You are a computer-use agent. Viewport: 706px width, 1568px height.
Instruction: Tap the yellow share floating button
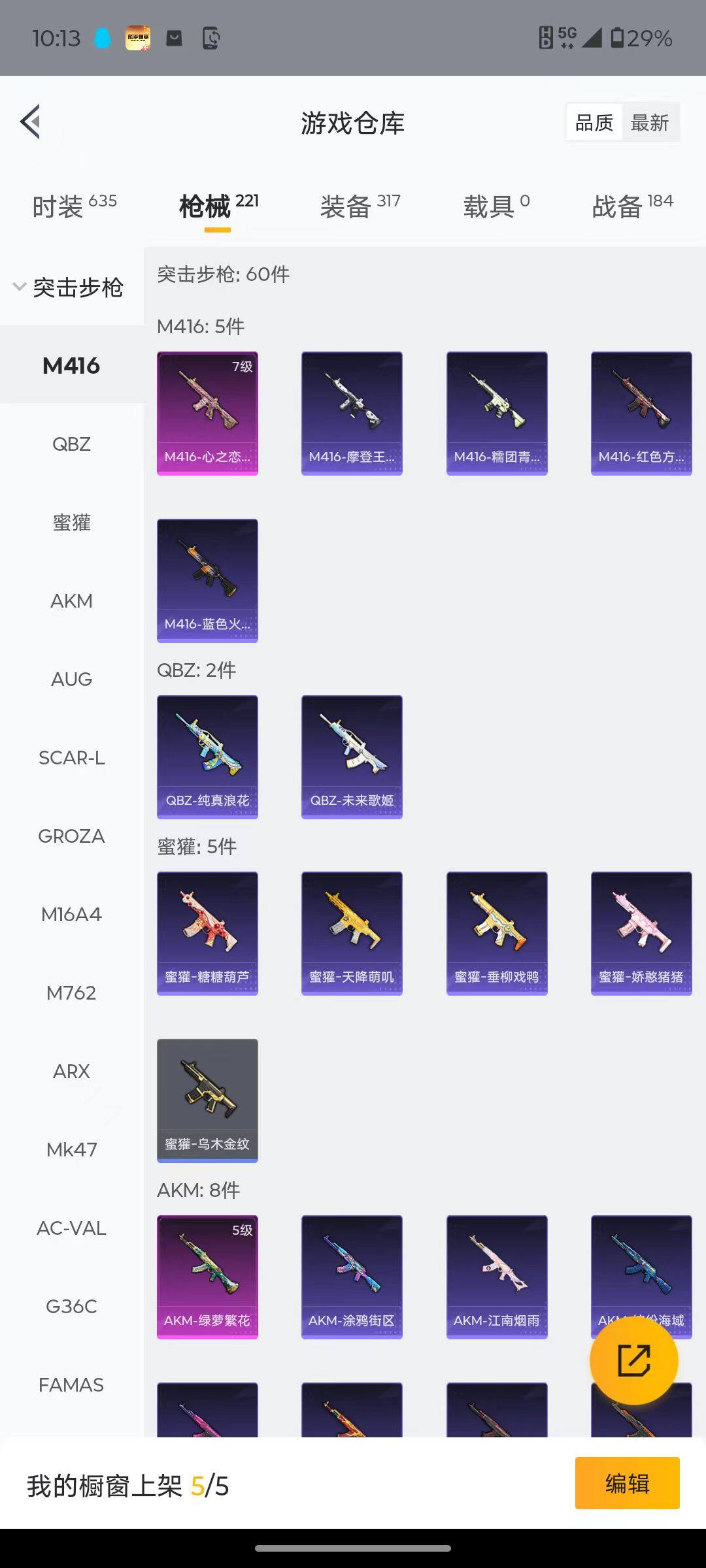coord(633,1361)
